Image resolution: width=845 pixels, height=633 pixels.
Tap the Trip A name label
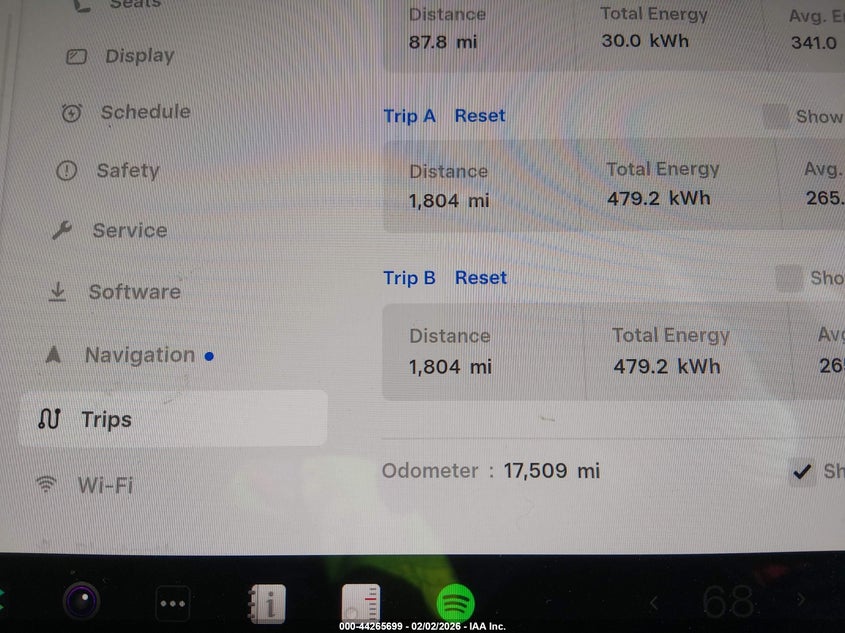409,116
